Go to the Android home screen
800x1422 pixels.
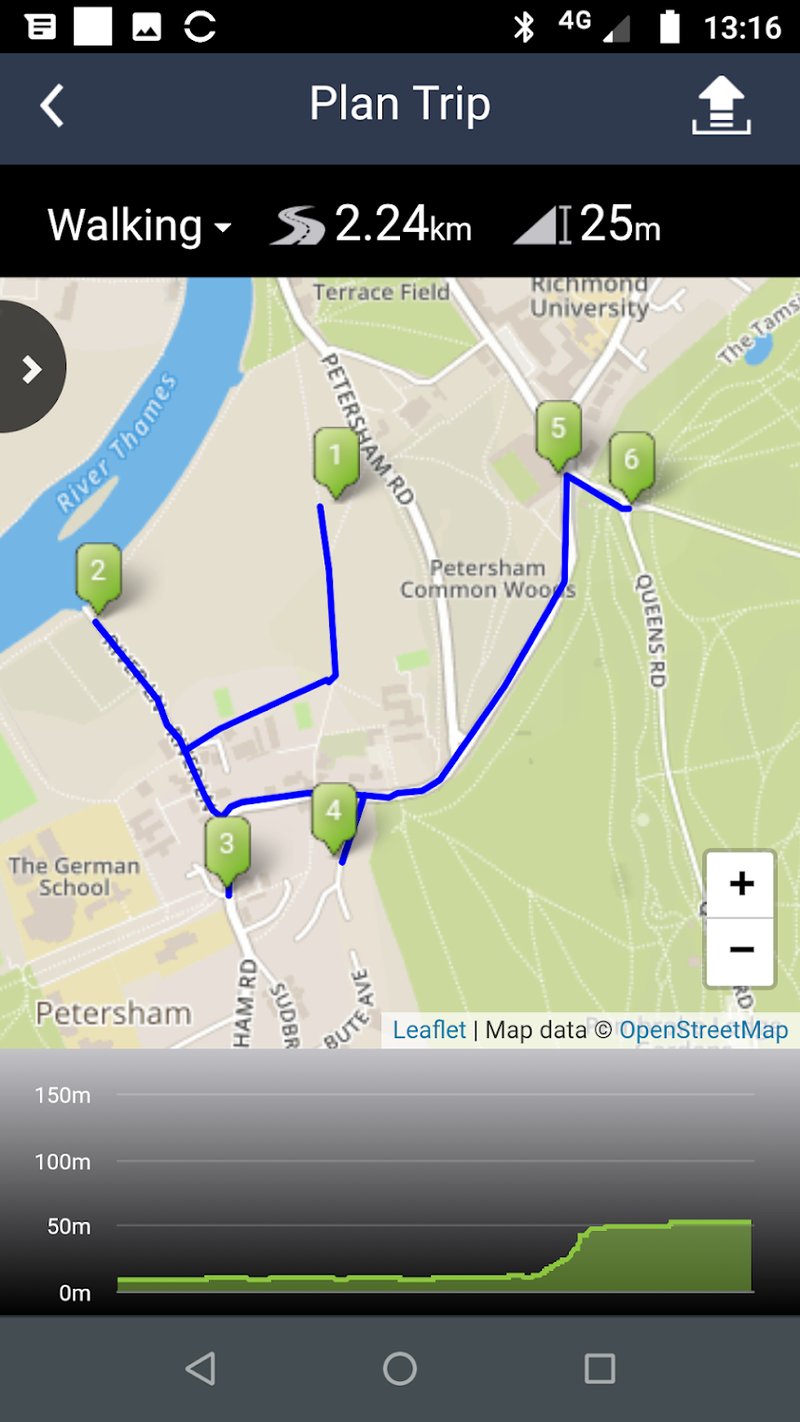pos(400,1368)
